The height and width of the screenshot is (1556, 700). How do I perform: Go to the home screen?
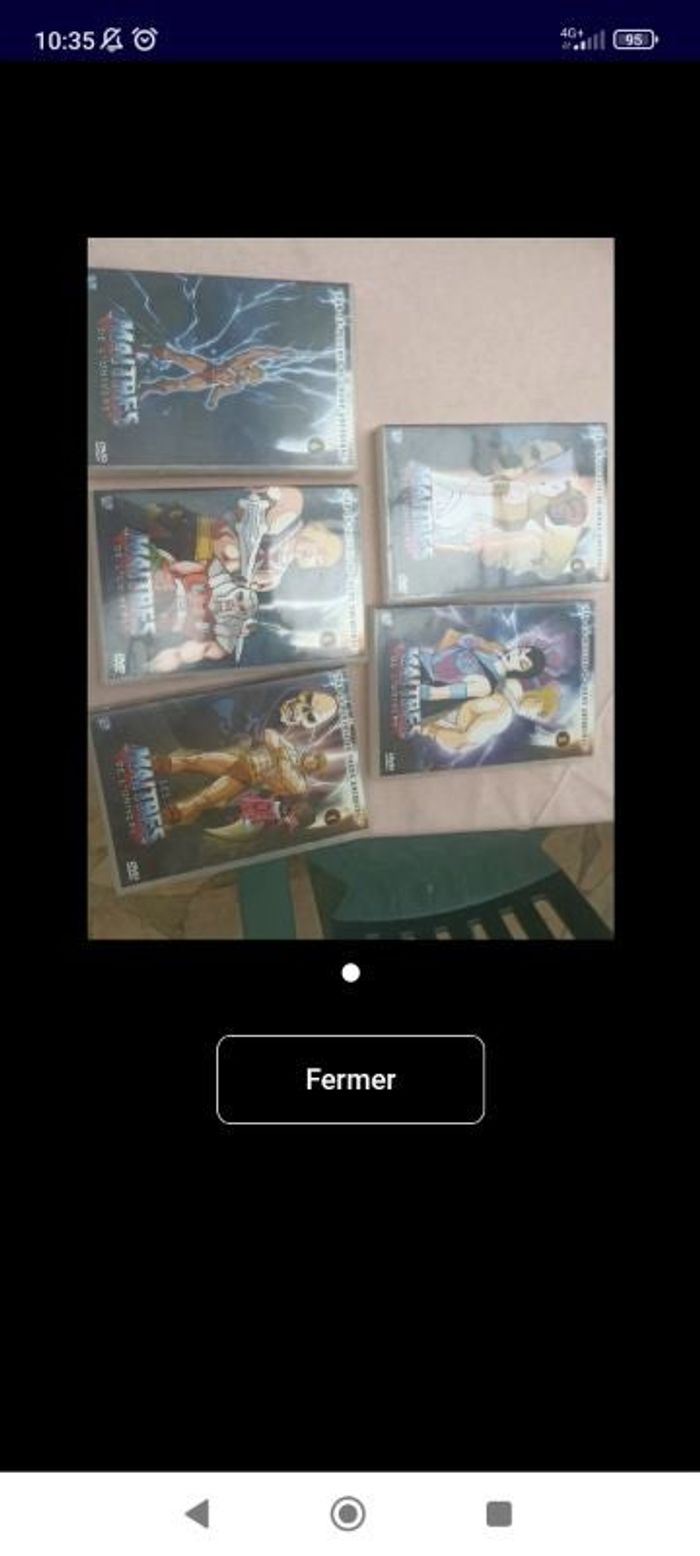[x=348, y=1513]
